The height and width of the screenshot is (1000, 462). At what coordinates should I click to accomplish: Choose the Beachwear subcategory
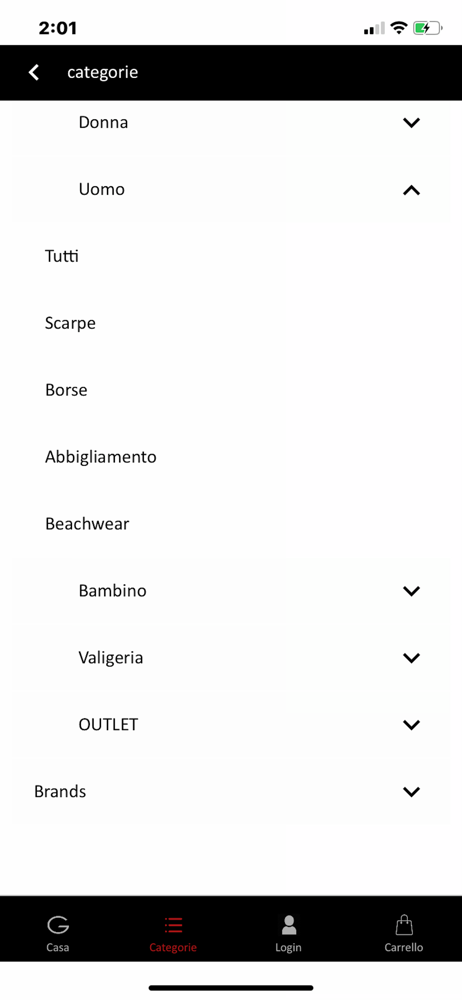tap(231, 524)
